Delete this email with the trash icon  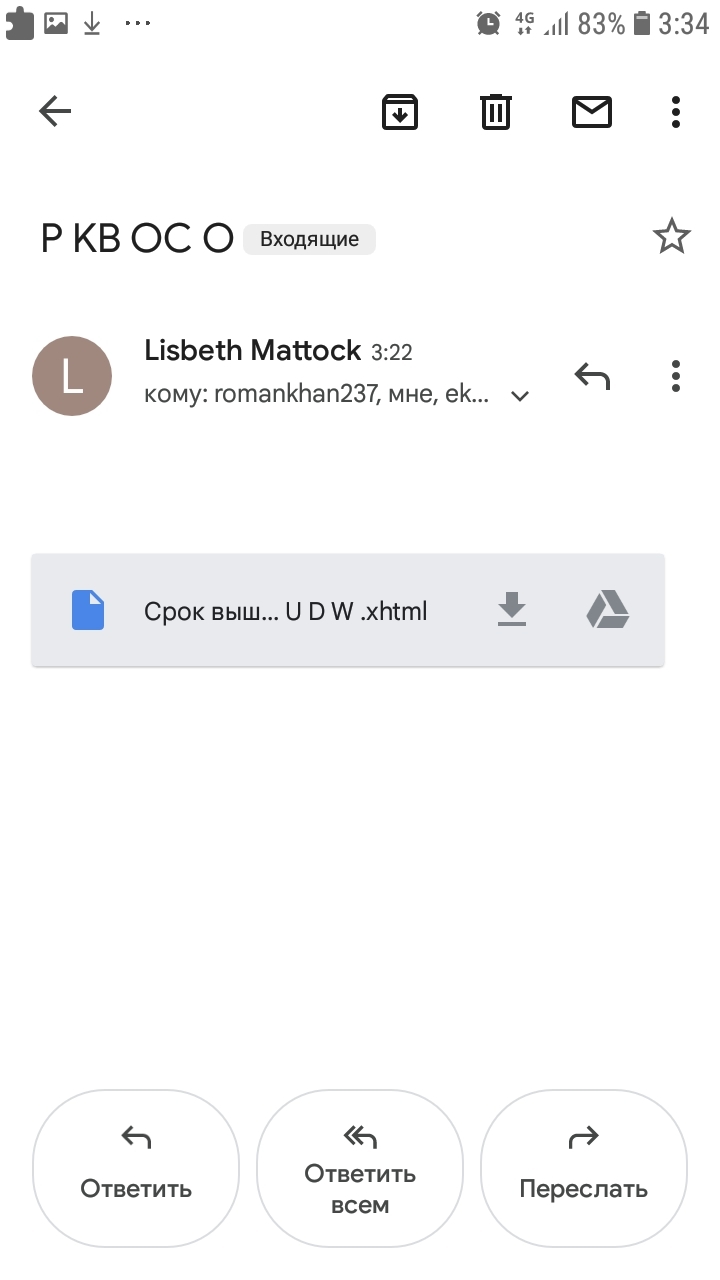(x=496, y=111)
